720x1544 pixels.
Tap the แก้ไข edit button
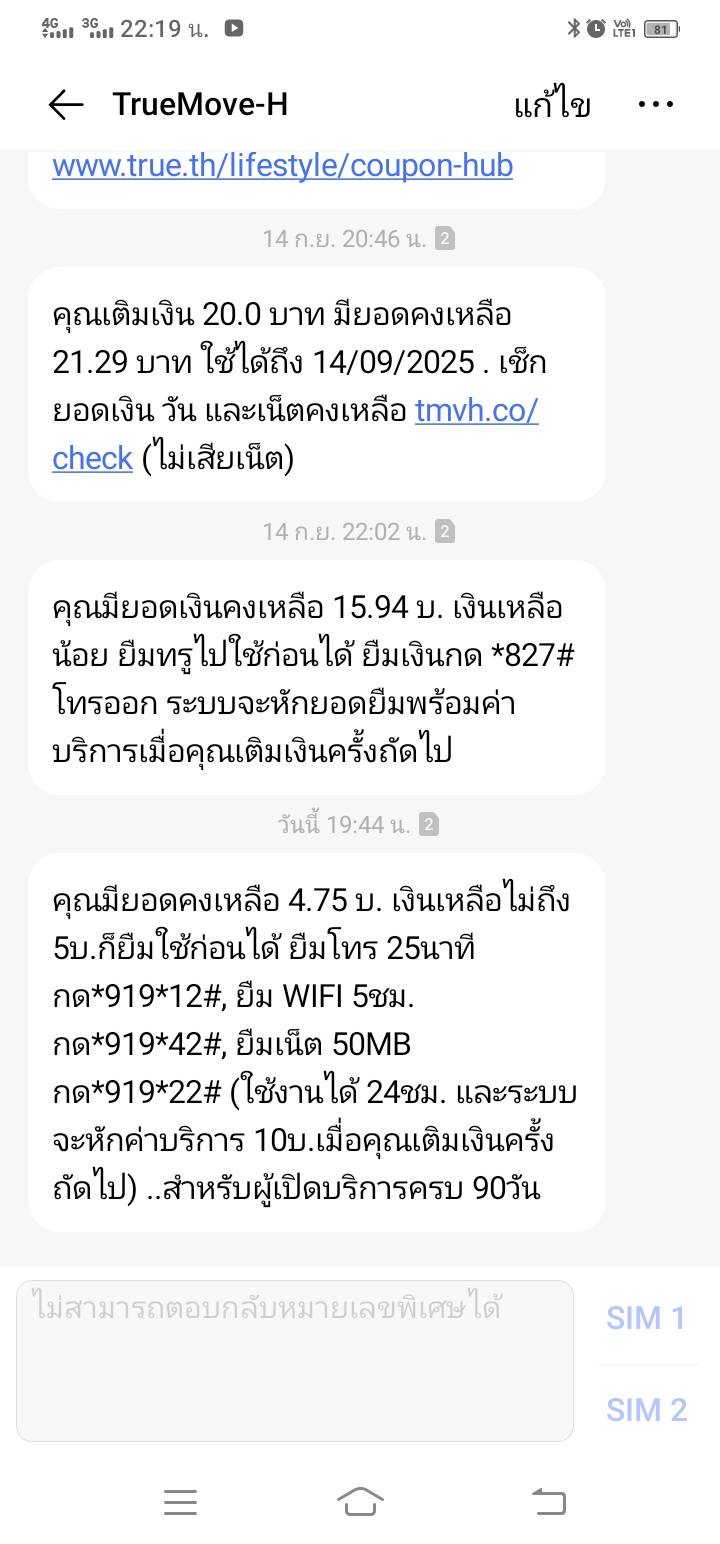click(552, 104)
